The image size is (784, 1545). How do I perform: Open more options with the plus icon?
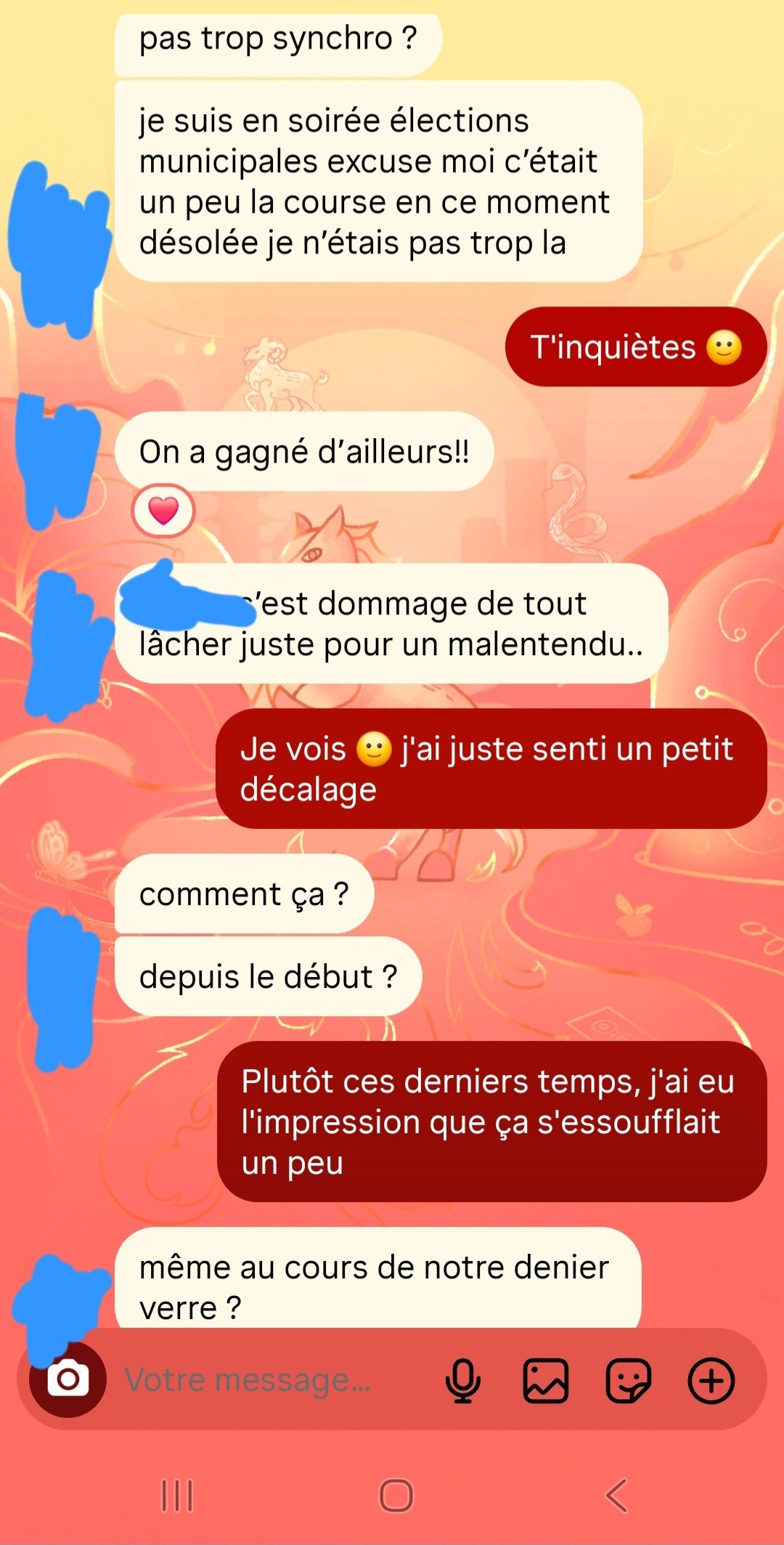click(711, 1379)
